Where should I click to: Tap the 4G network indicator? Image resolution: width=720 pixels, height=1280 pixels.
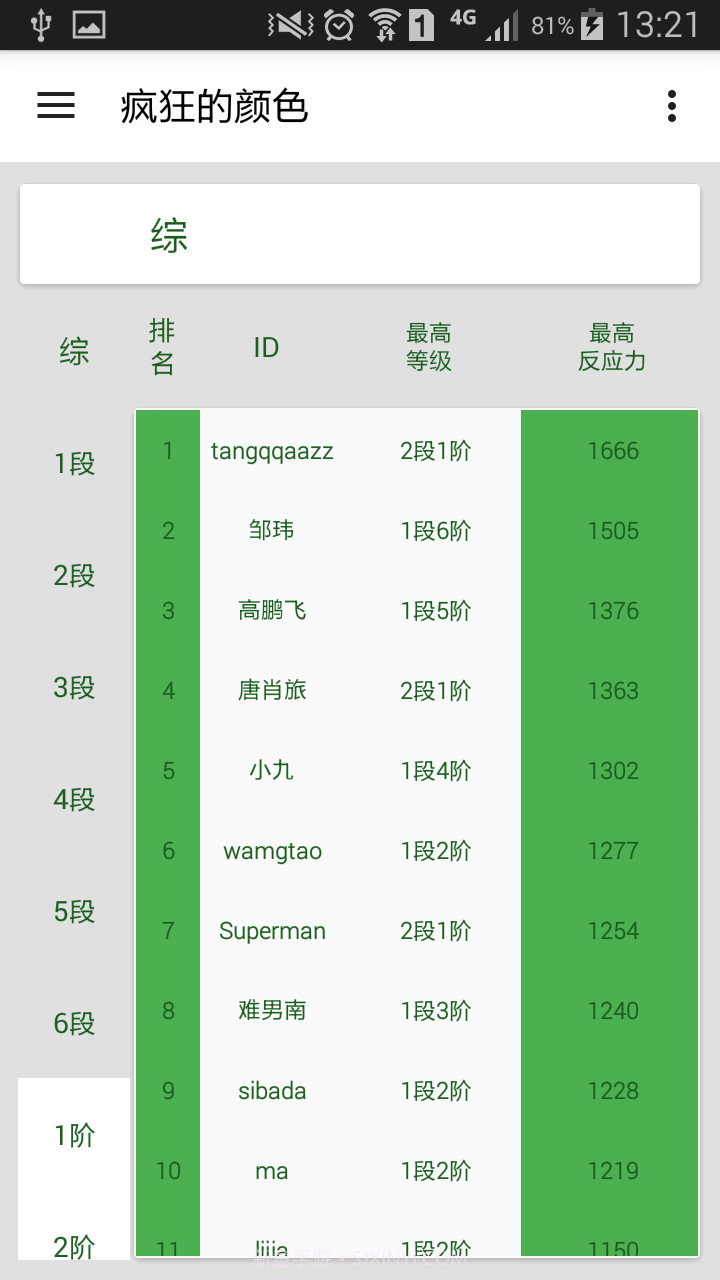[463, 22]
